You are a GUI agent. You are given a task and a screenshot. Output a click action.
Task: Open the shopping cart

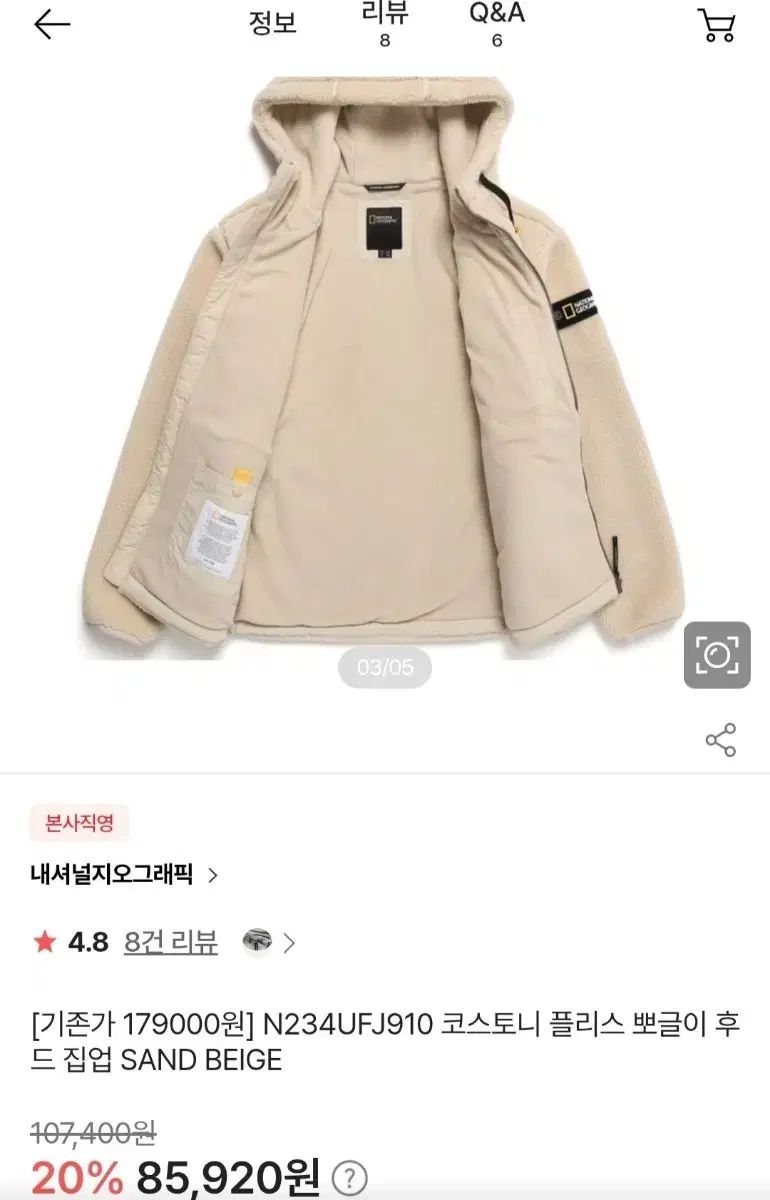716,25
